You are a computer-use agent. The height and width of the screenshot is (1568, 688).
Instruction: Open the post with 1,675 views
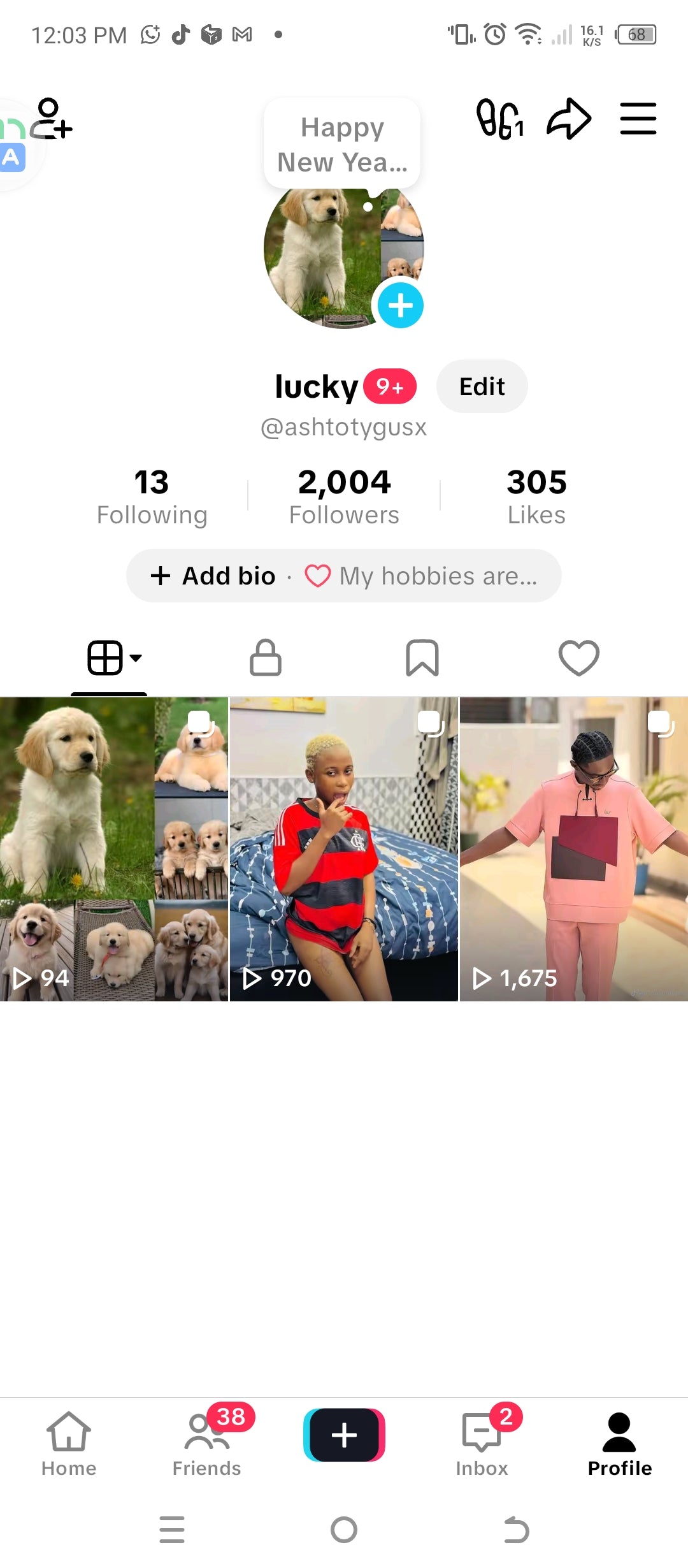tap(573, 849)
